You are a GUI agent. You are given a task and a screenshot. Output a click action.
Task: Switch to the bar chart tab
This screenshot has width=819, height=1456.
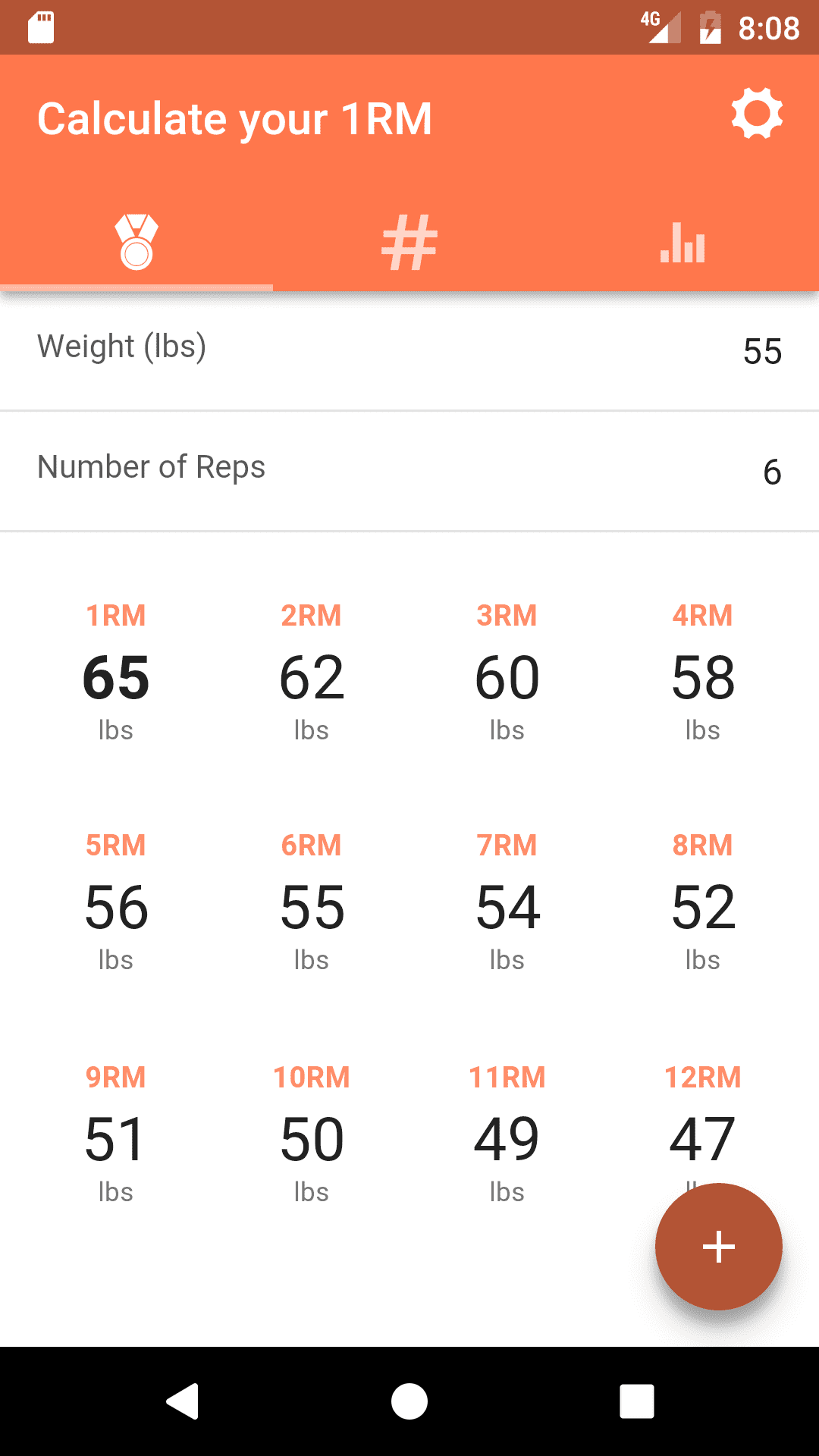pyautogui.click(x=682, y=242)
